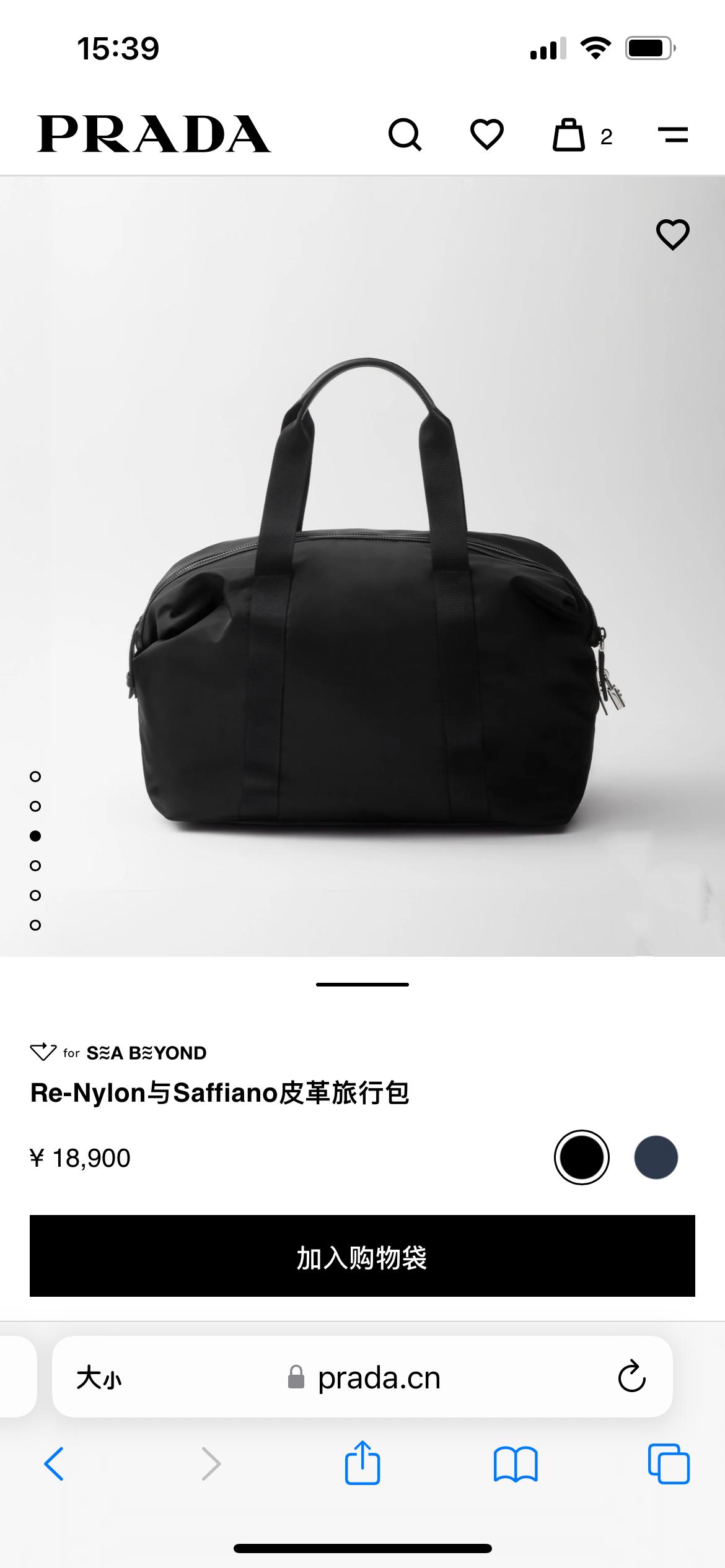Open the search magnifier icon
725x1568 pixels.
[405, 135]
